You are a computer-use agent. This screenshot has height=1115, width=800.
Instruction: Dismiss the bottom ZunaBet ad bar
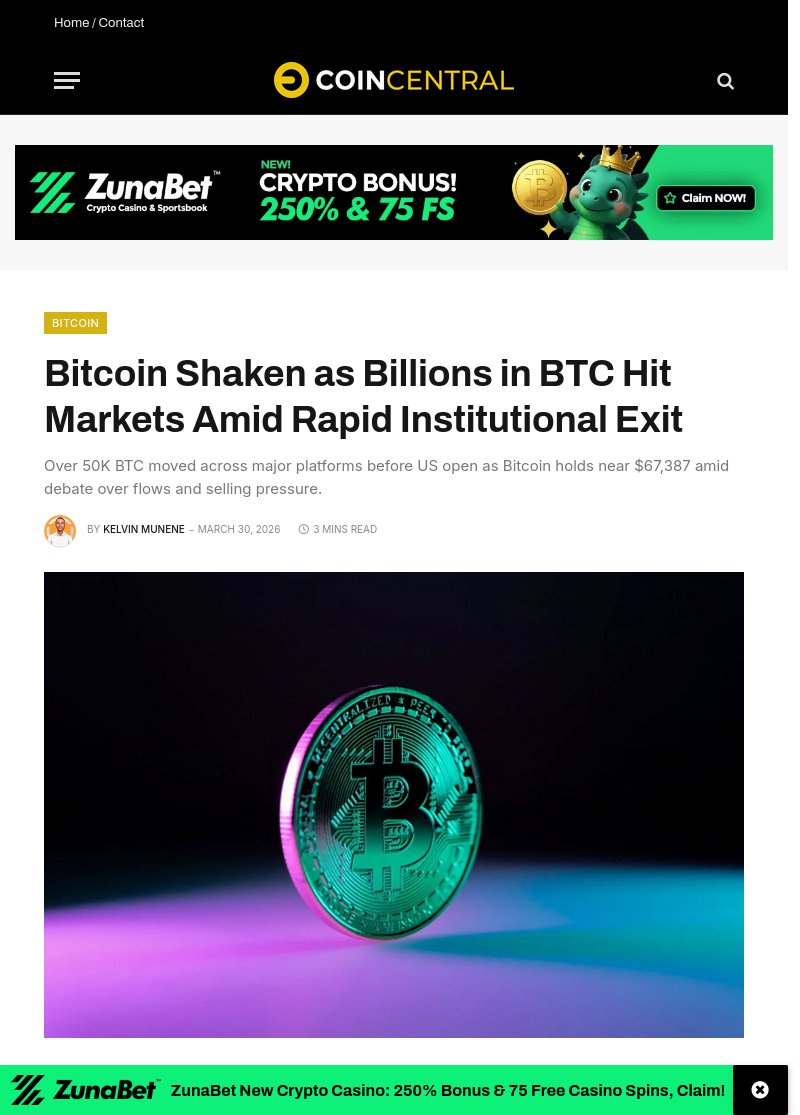coord(760,1090)
